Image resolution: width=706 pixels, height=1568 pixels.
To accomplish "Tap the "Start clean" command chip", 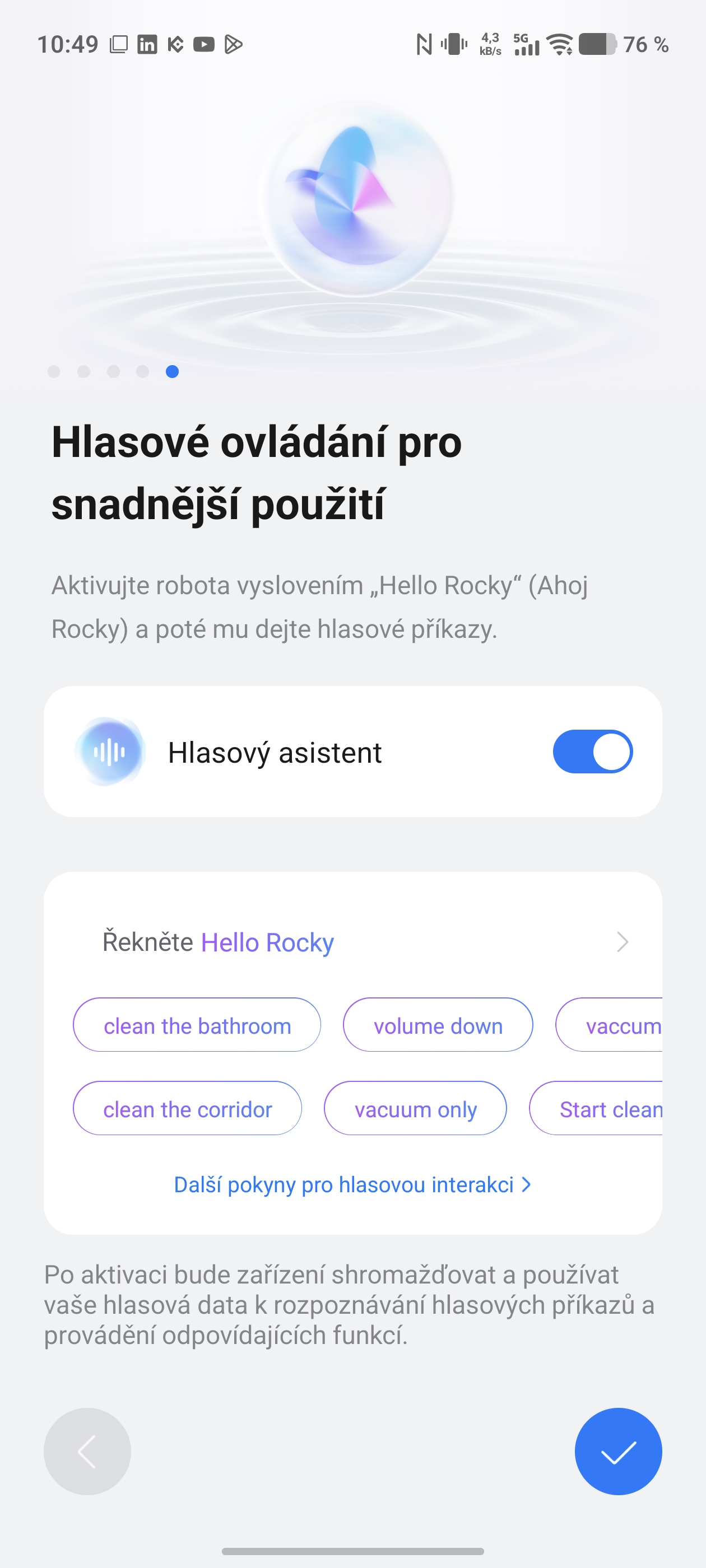I will pos(603,1109).
